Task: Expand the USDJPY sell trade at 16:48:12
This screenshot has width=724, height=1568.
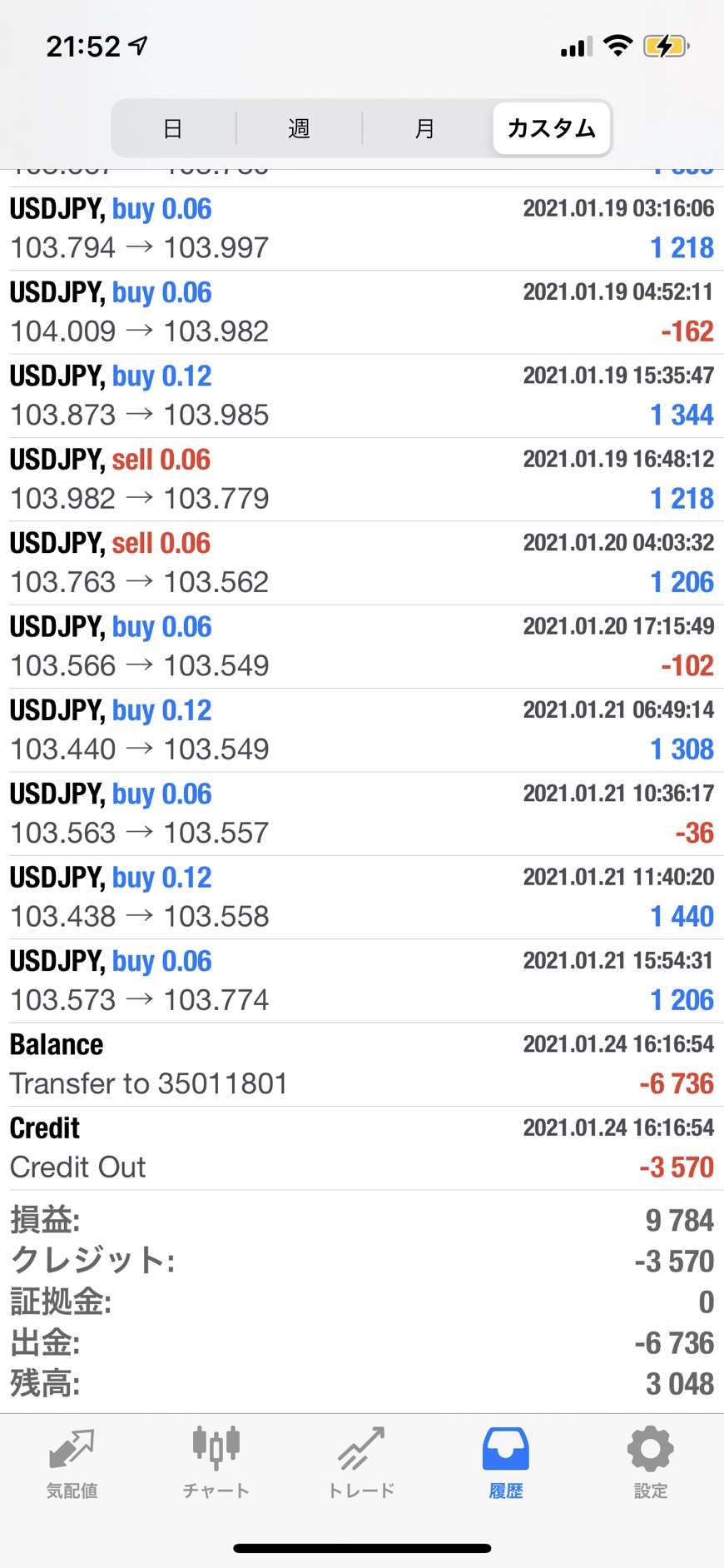Action: pos(362,480)
